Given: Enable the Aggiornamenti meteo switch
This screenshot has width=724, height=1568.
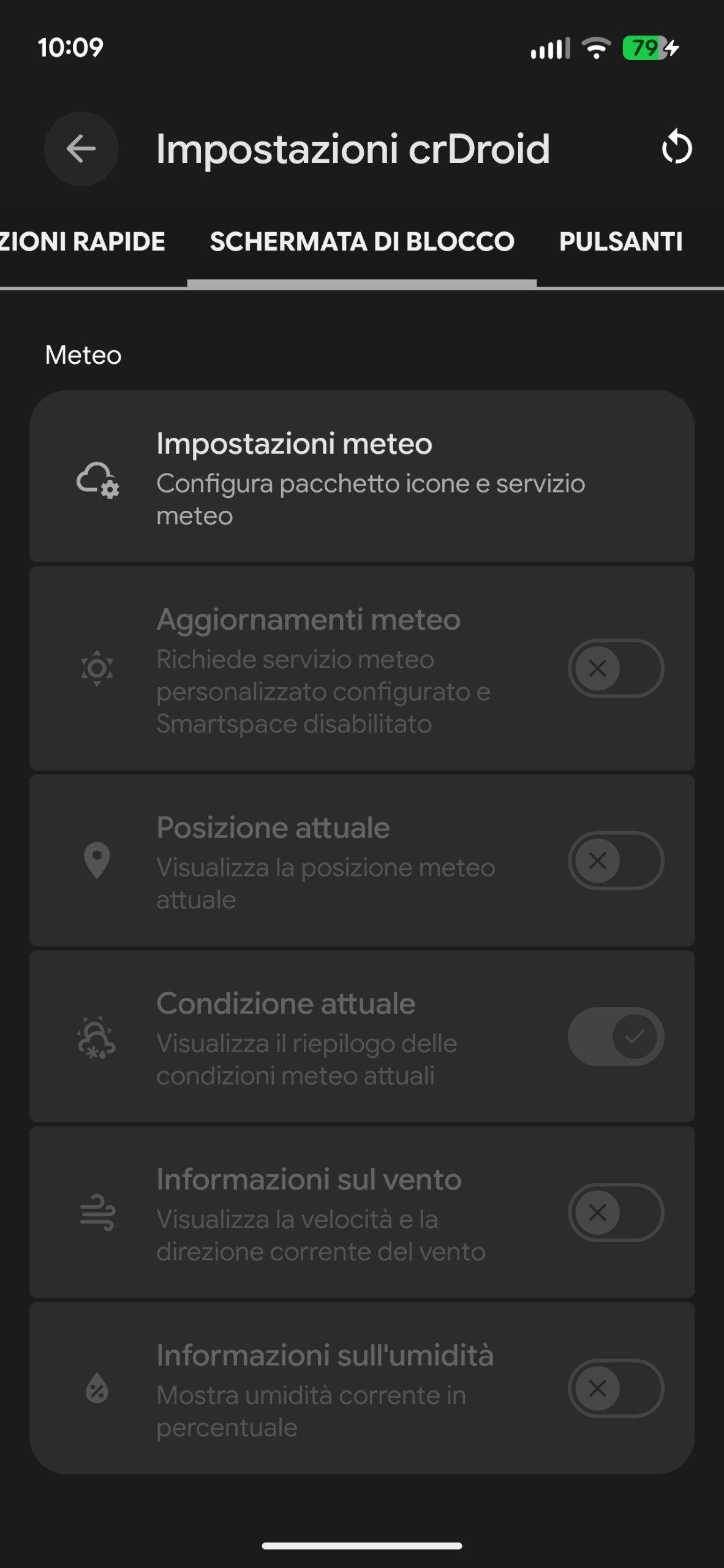Looking at the screenshot, I should tap(616, 668).
